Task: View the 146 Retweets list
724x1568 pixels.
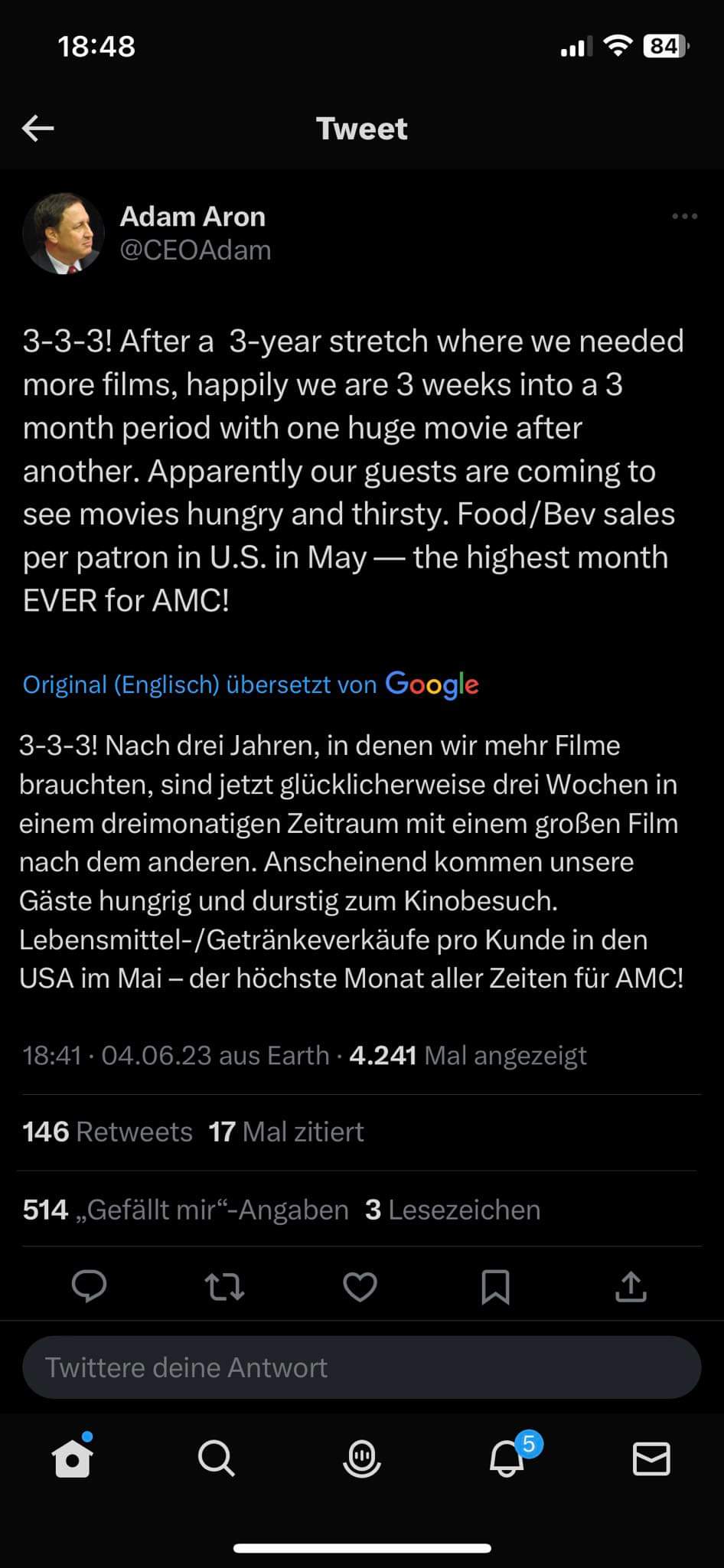Action: pos(107,1132)
